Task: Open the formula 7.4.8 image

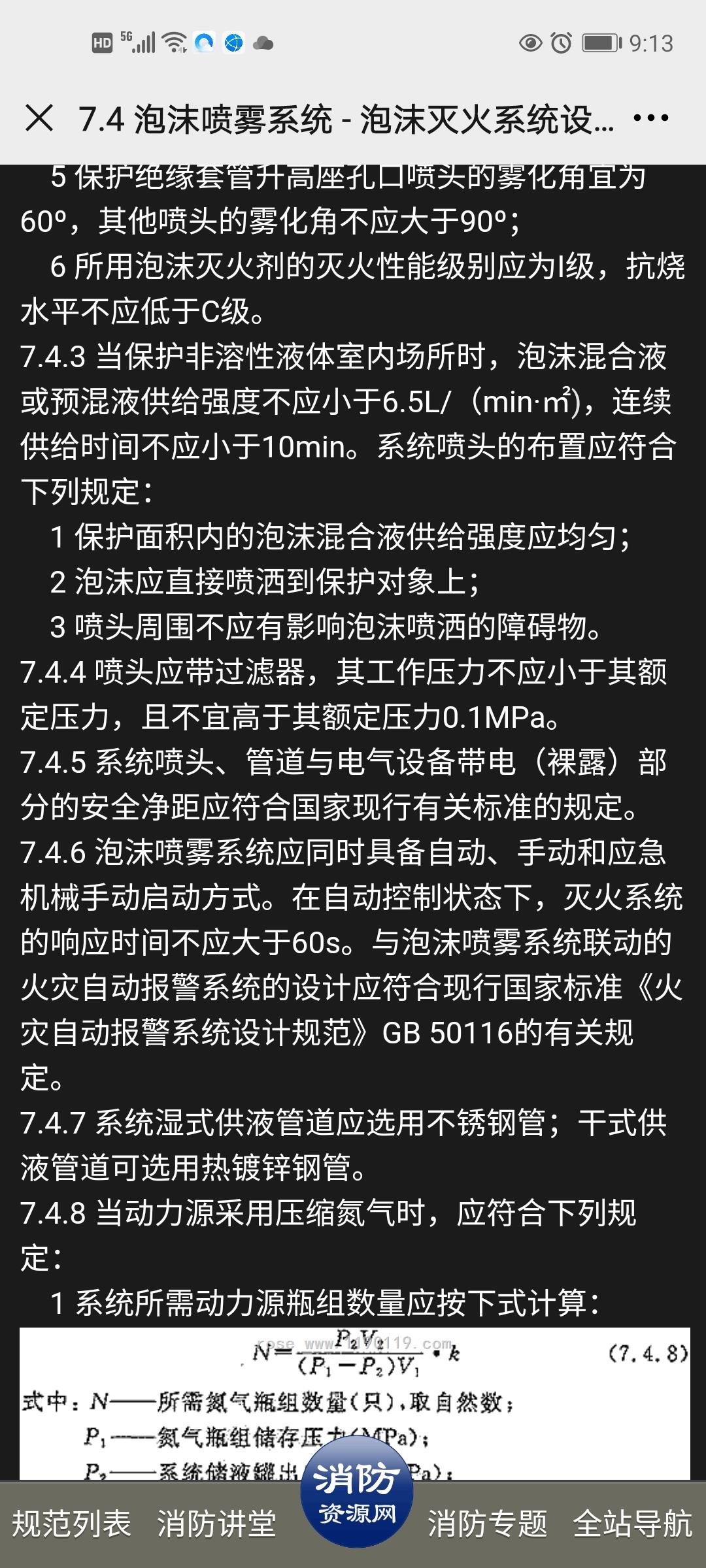Action: (x=355, y=1404)
